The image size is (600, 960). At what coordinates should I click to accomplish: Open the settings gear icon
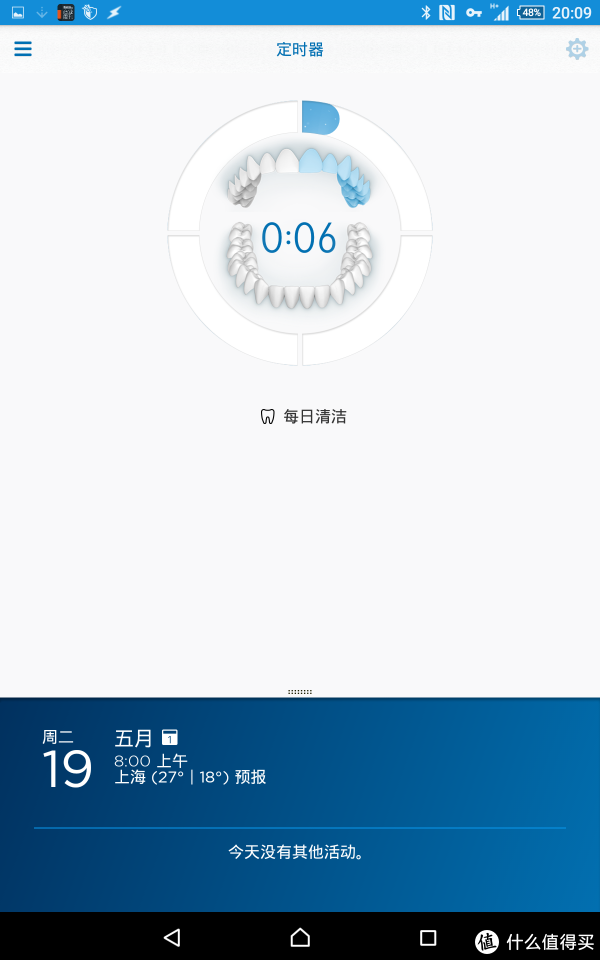pyautogui.click(x=577, y=49)
